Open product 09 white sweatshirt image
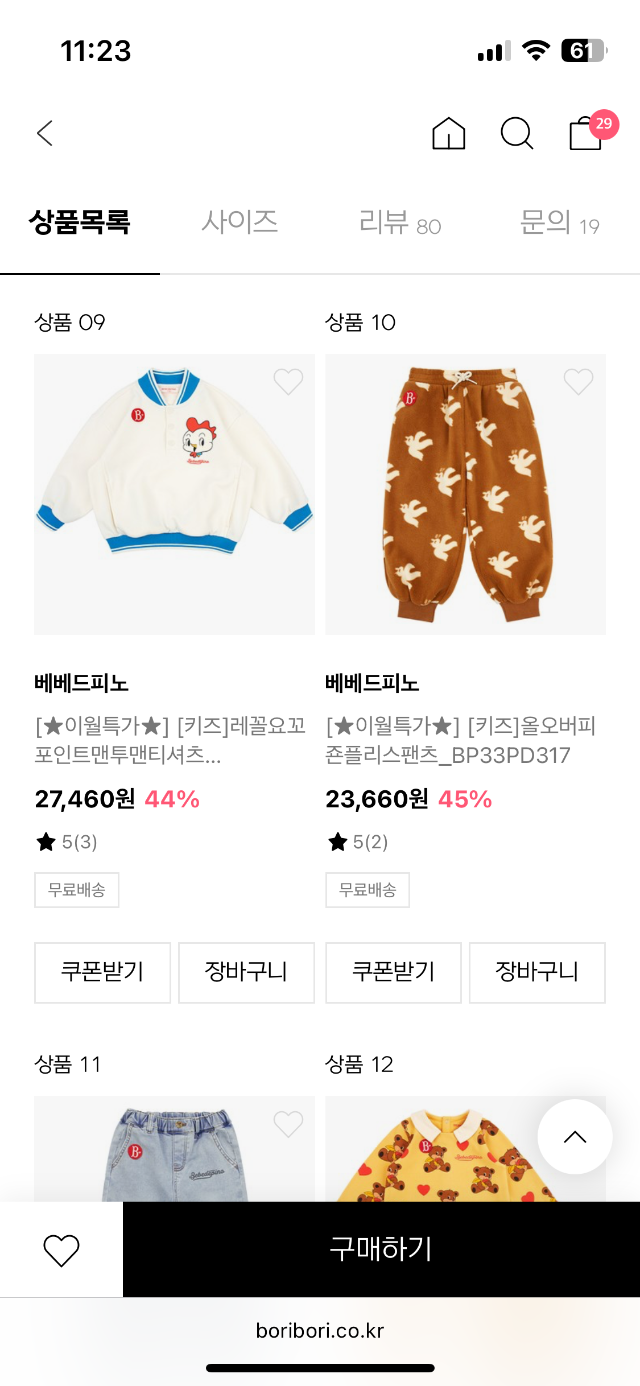 [174, 494]
